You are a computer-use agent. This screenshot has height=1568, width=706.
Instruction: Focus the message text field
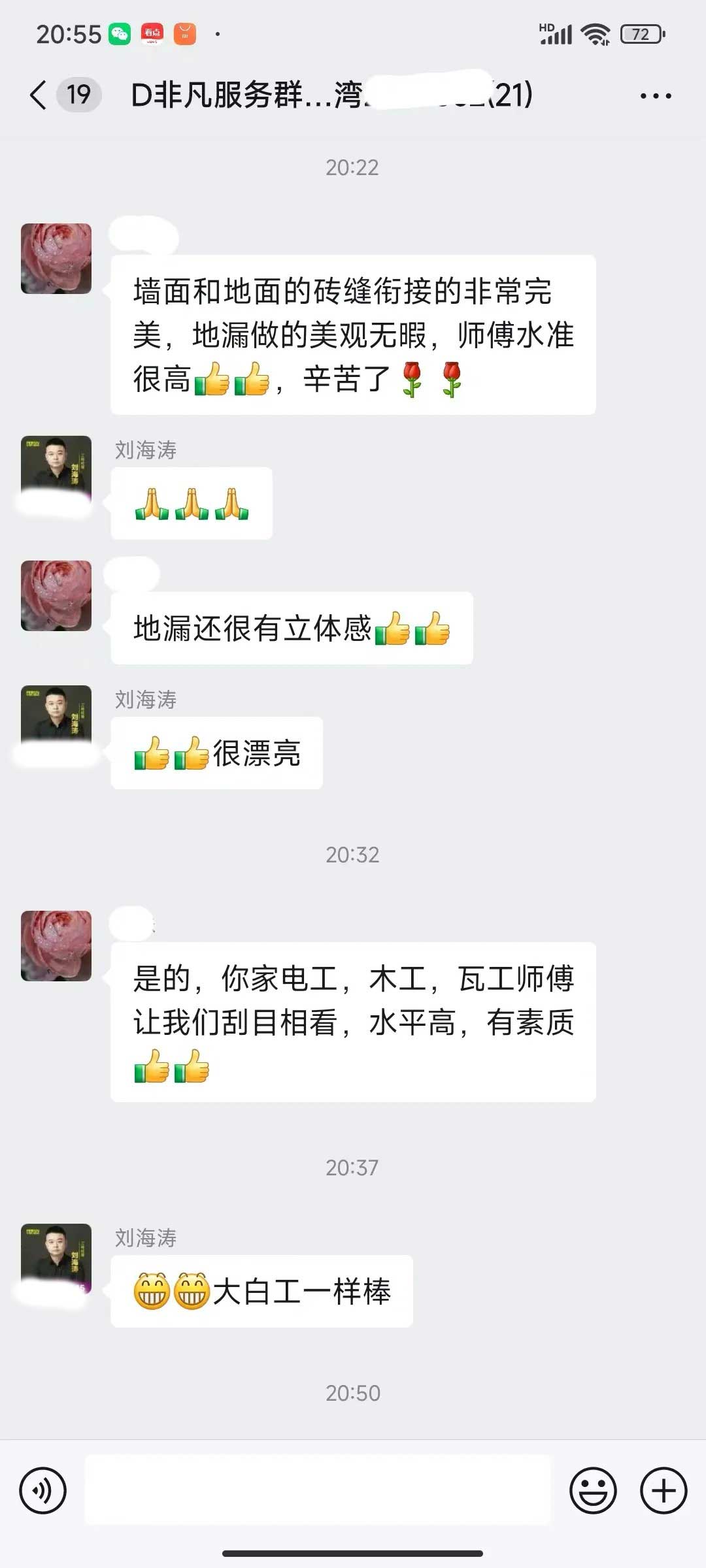click(x=318, y=1490)
